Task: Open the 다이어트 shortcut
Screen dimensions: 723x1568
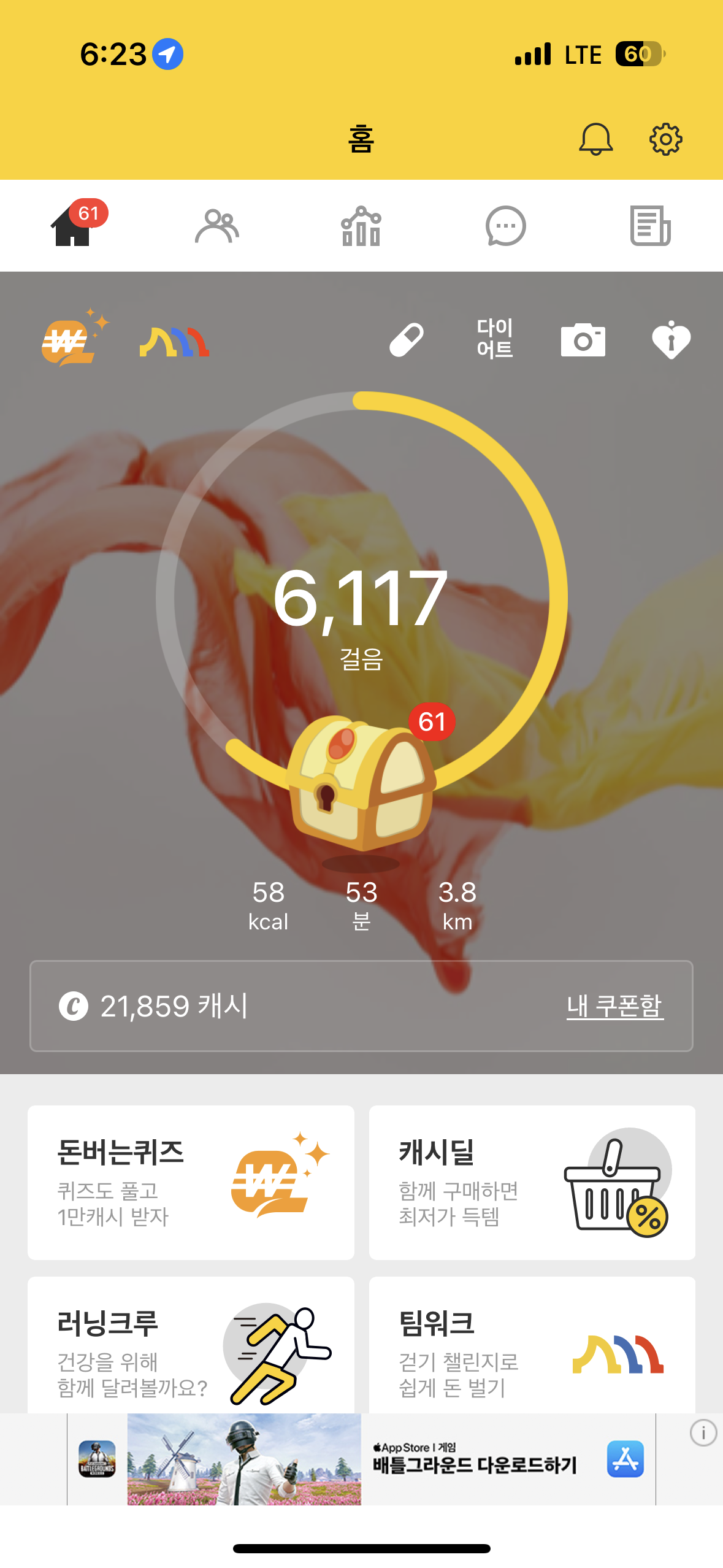Action: [x=495, y=338]
